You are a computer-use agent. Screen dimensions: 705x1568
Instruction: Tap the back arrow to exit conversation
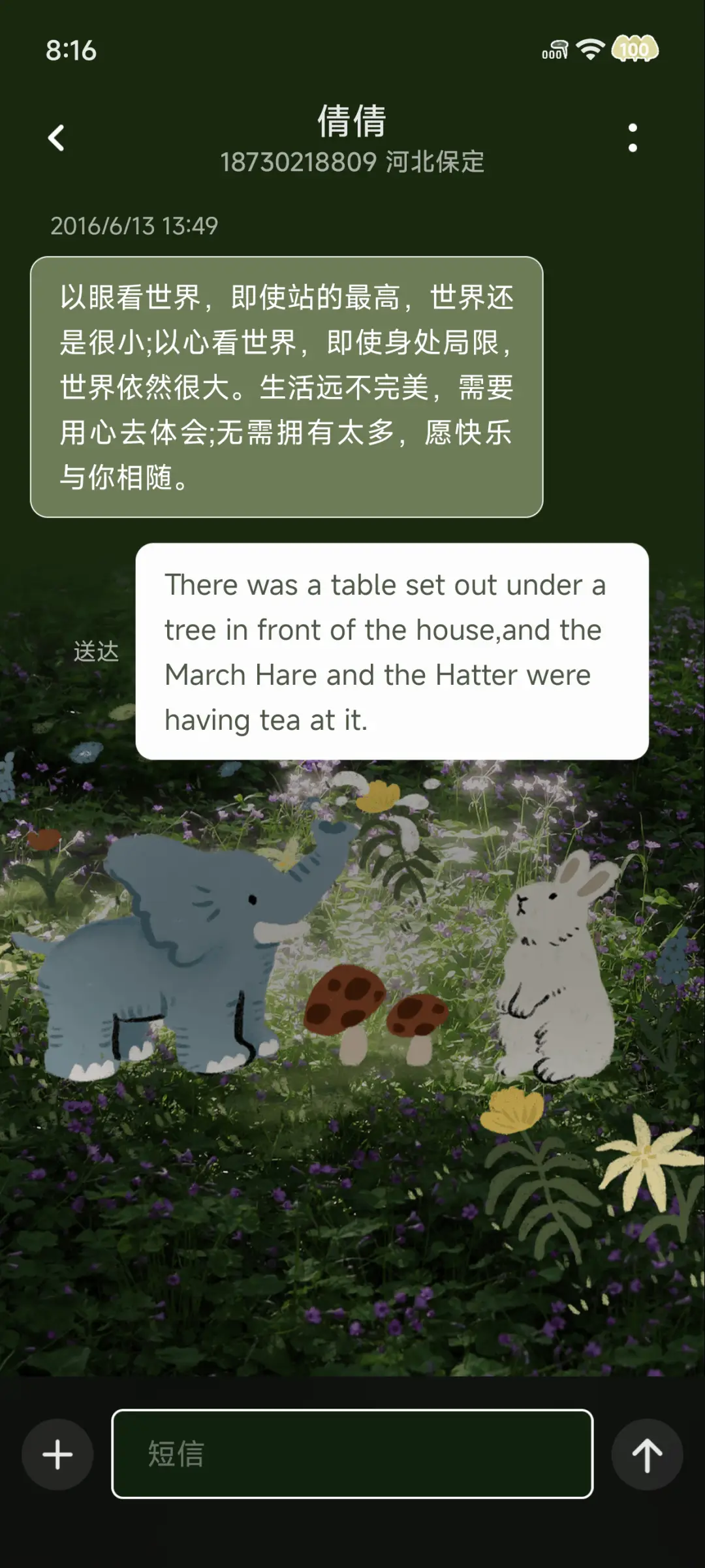pyautogui.click(x=57, y=138)
